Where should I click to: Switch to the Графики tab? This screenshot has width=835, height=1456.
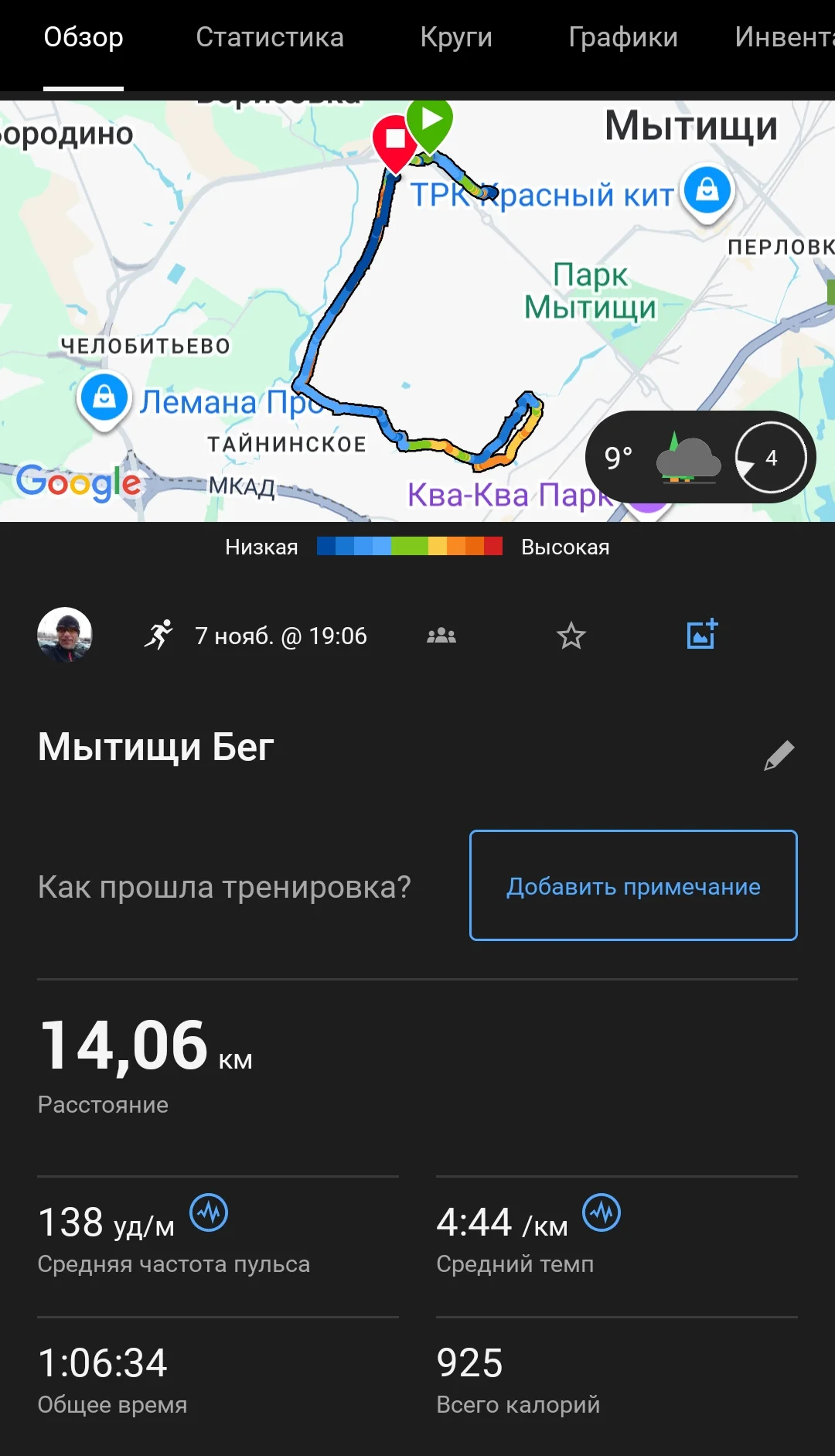click(x=622, y=37)
